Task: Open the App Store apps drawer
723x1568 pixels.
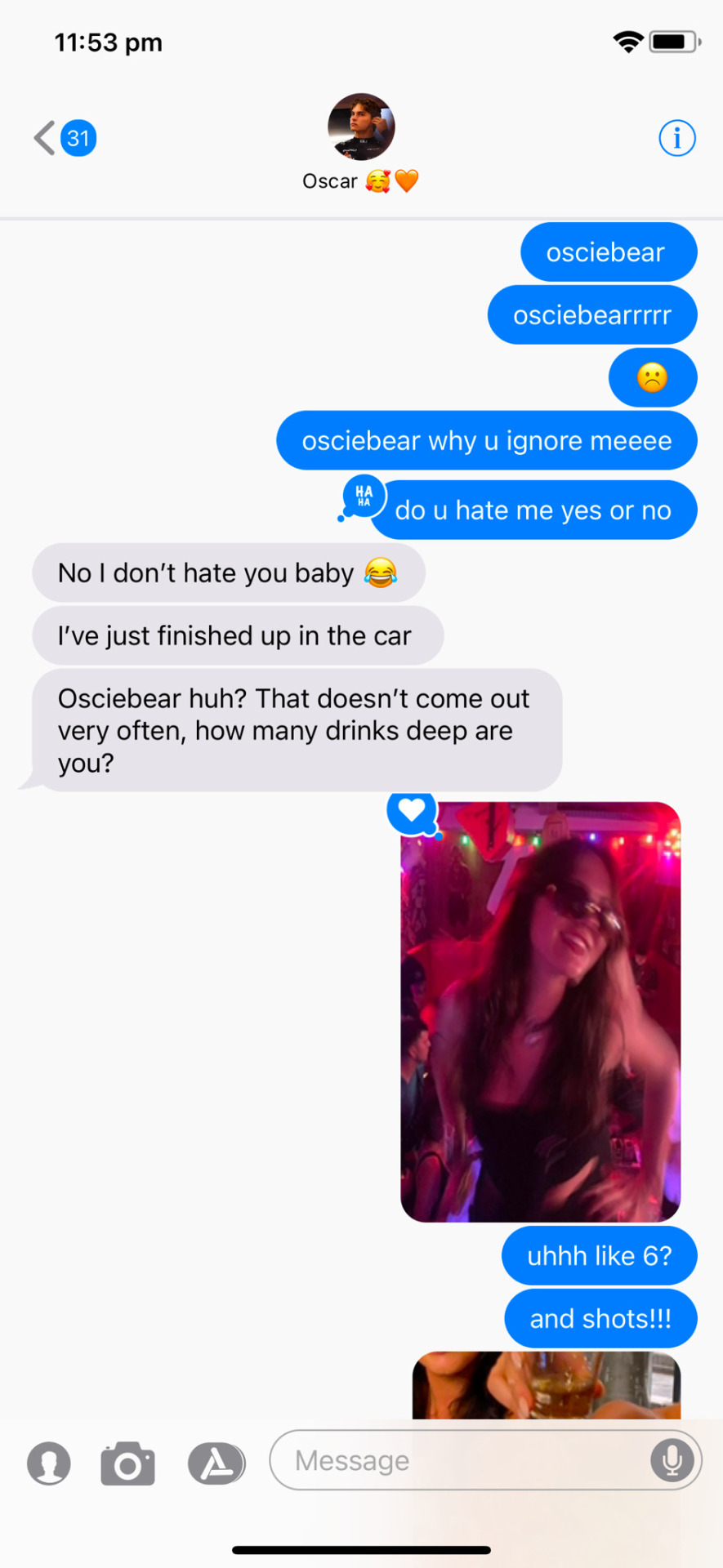Action: point(216,1463)
